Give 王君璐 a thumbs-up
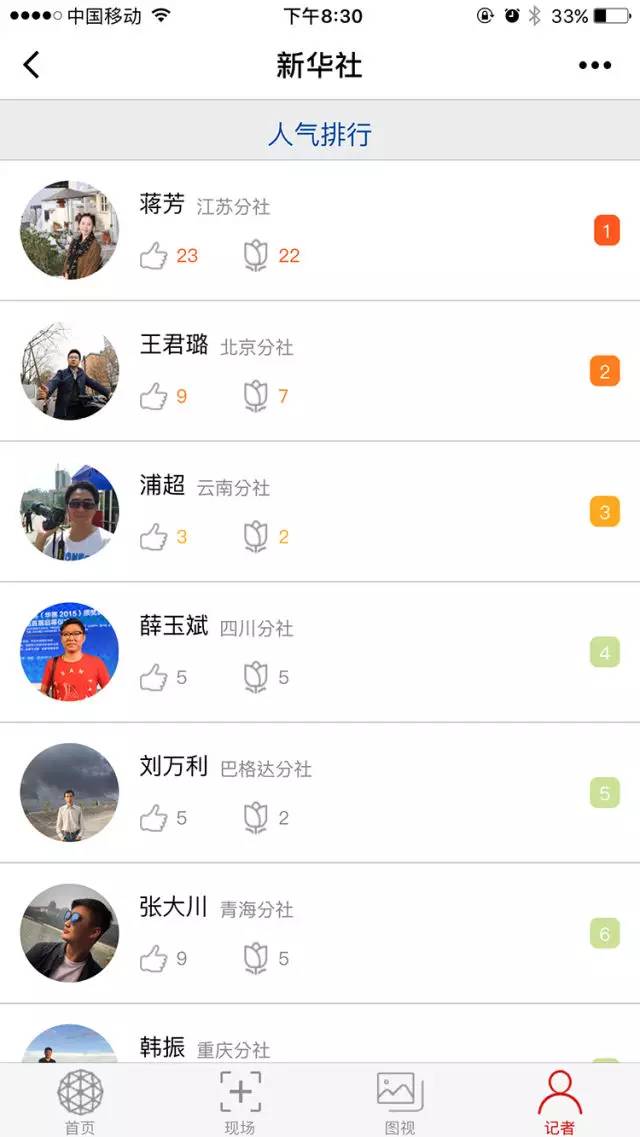This screenshot has height=1137, width=640. pos(154,397)
